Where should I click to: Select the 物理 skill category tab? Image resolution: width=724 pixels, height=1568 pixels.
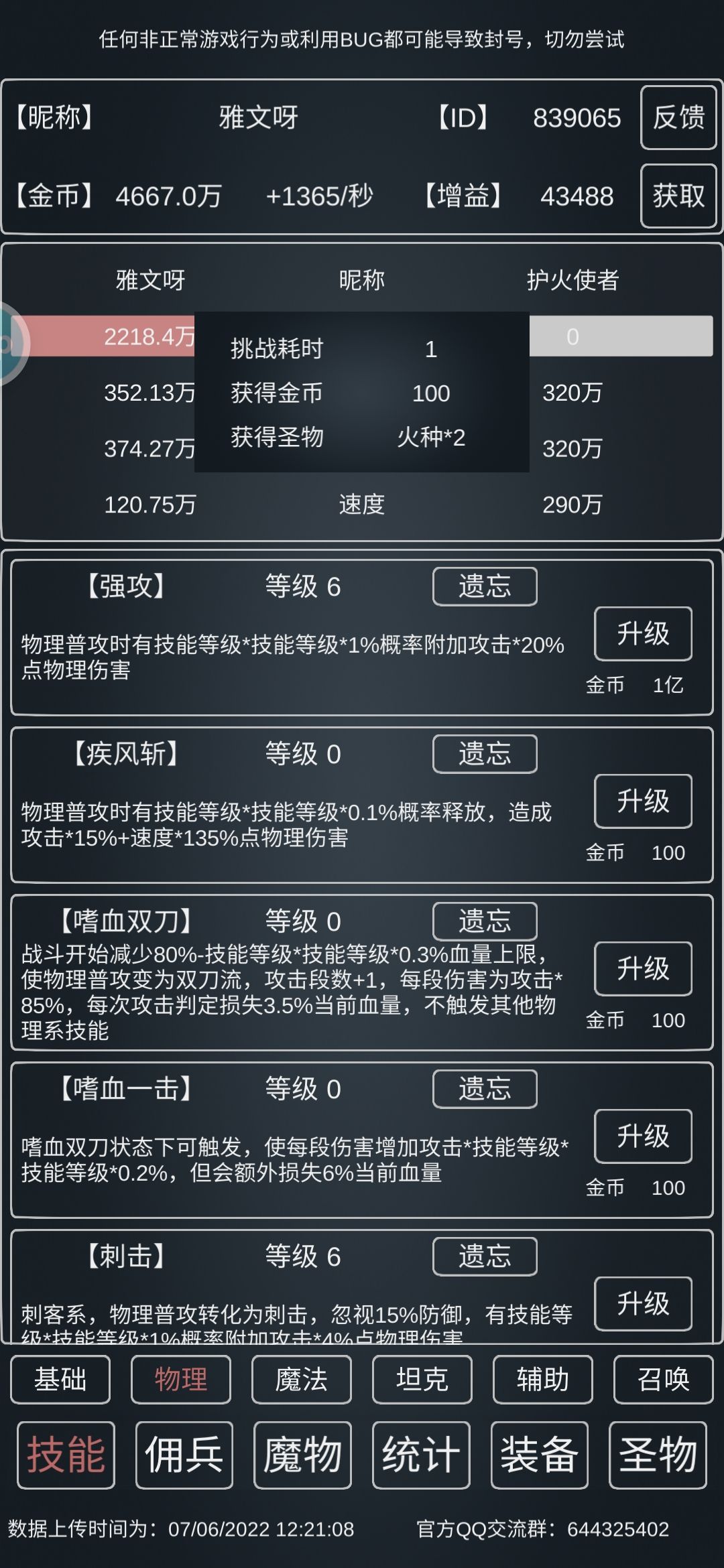pos(182,1379)
